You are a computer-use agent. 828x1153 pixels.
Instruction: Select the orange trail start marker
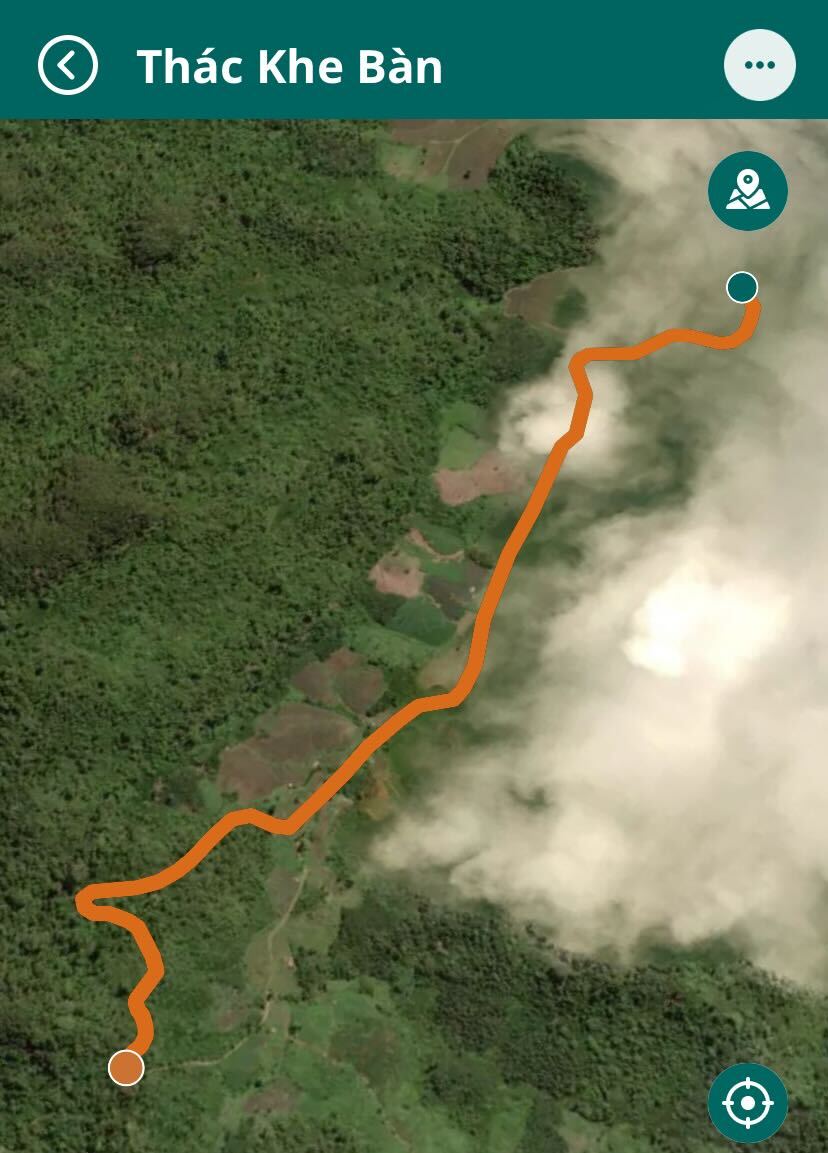pyautogui.click(x=126, y=1067)
